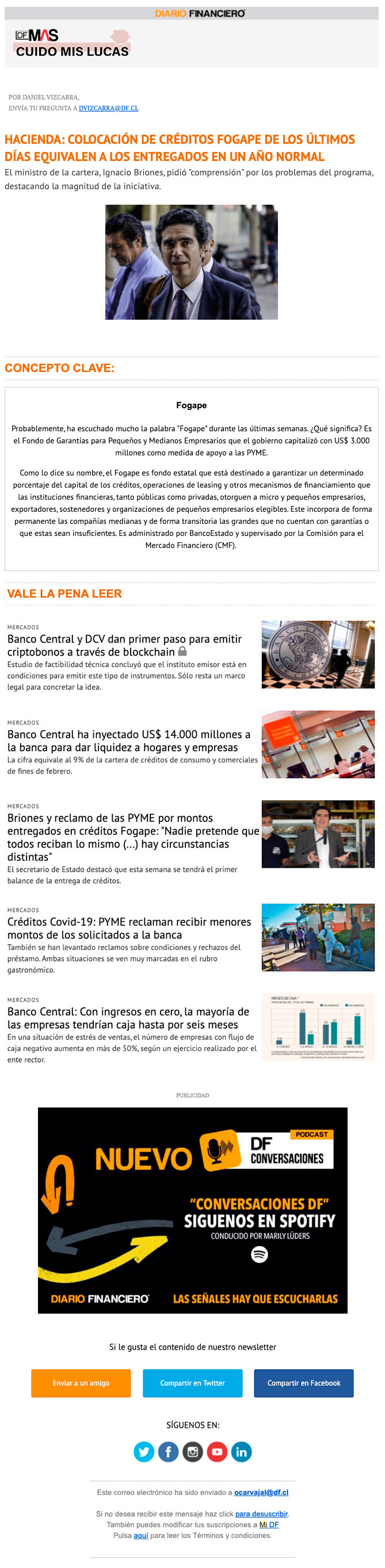The height and width of the screenshot is (1568, 385).
Task: Open Briones y reclamo de las PYME article
Action: [x=133, y=837]
